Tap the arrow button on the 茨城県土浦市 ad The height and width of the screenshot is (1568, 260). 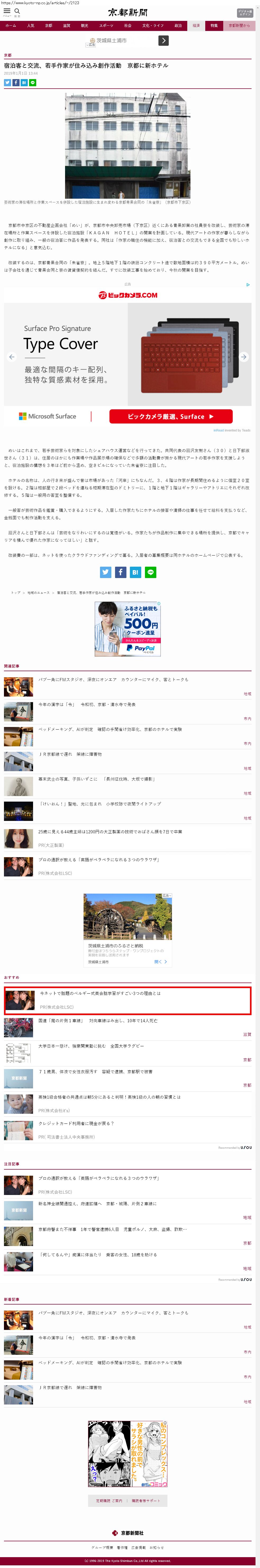(x=163, y=40)
